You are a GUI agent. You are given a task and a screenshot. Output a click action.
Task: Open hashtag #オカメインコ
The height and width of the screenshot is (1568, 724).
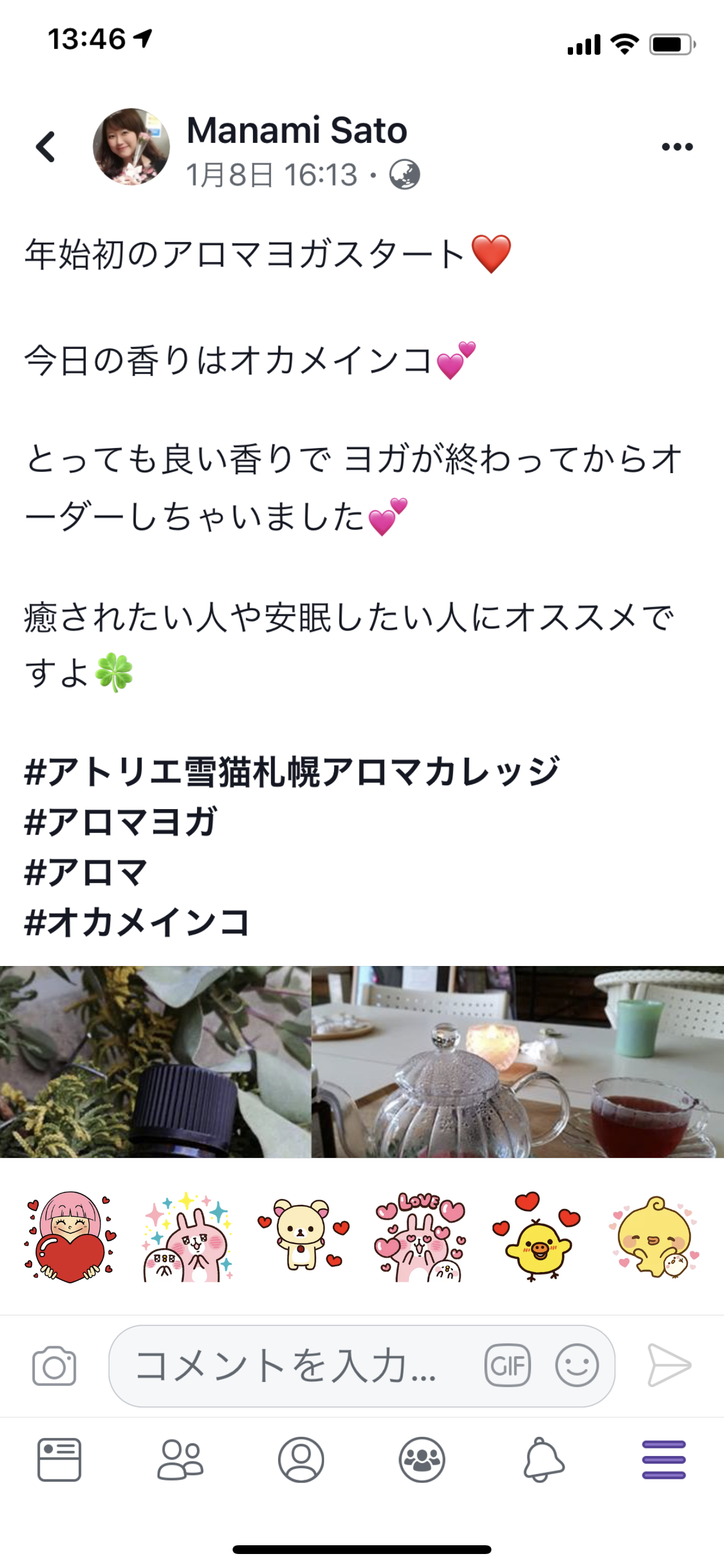pyautogui.click(x=137, y=922)
